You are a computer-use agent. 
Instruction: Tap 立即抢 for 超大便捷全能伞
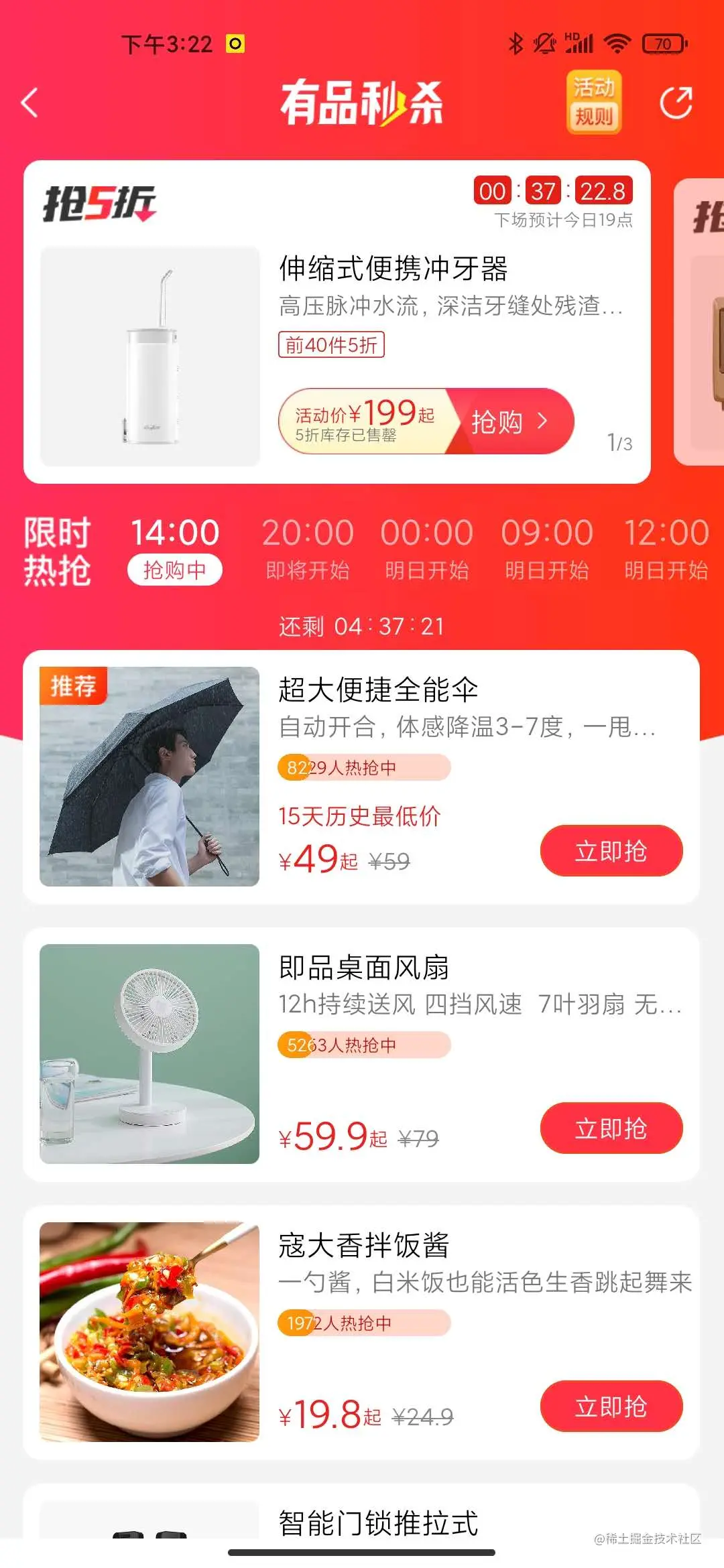(x=611, y=851)
